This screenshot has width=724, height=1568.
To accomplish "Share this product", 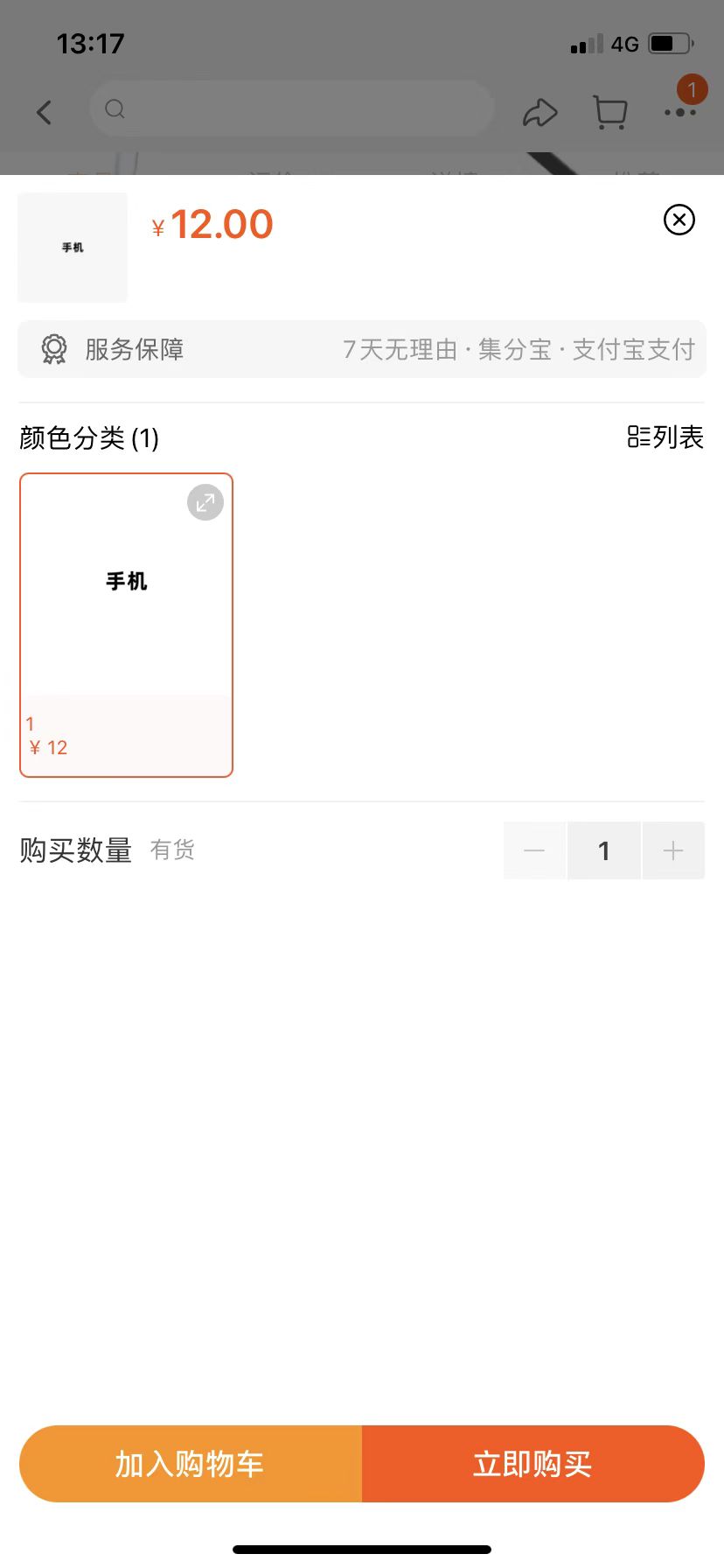I will (x=540, y=113).
